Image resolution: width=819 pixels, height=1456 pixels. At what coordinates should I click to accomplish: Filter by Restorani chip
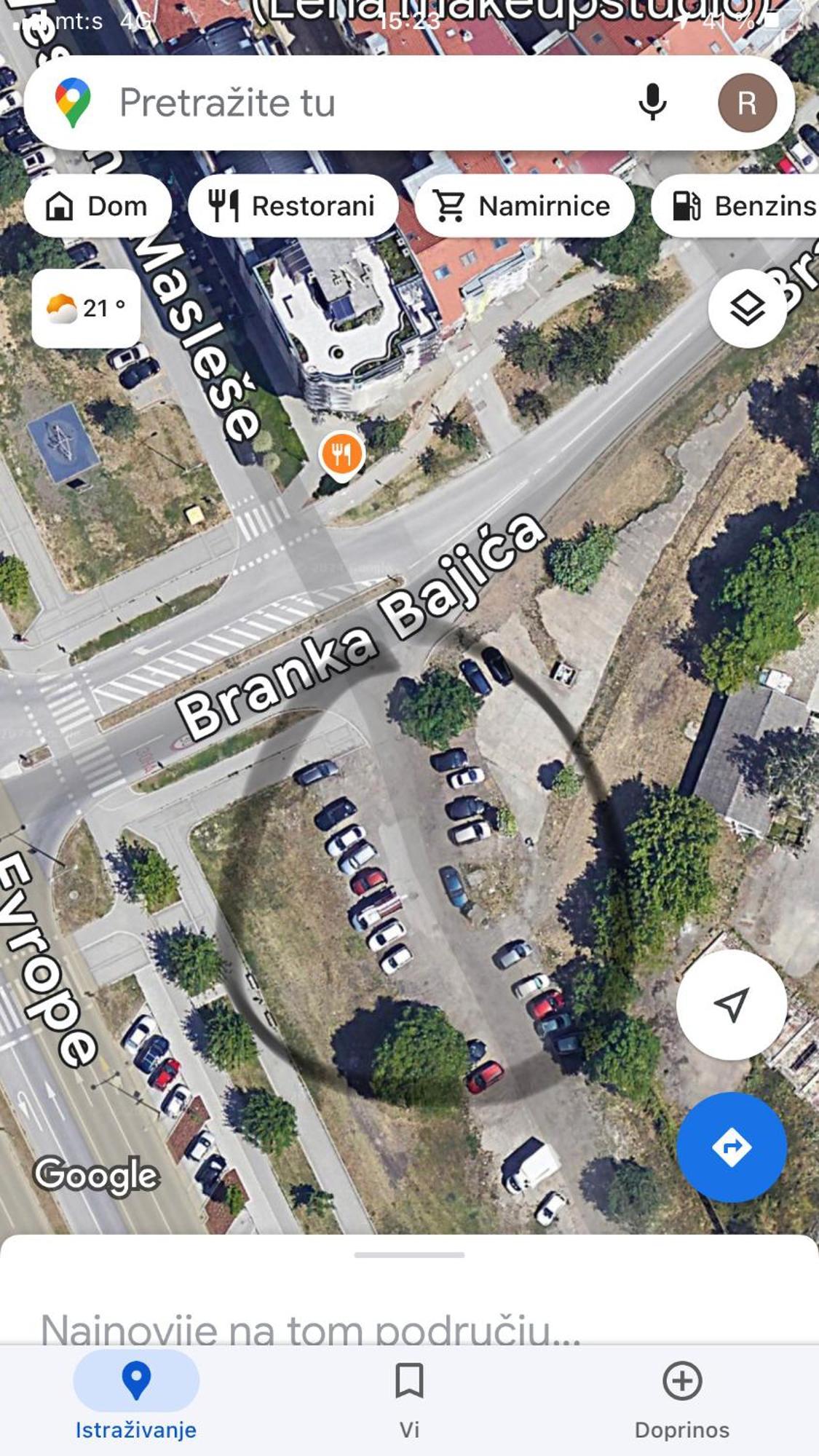(x=293, y=206)
